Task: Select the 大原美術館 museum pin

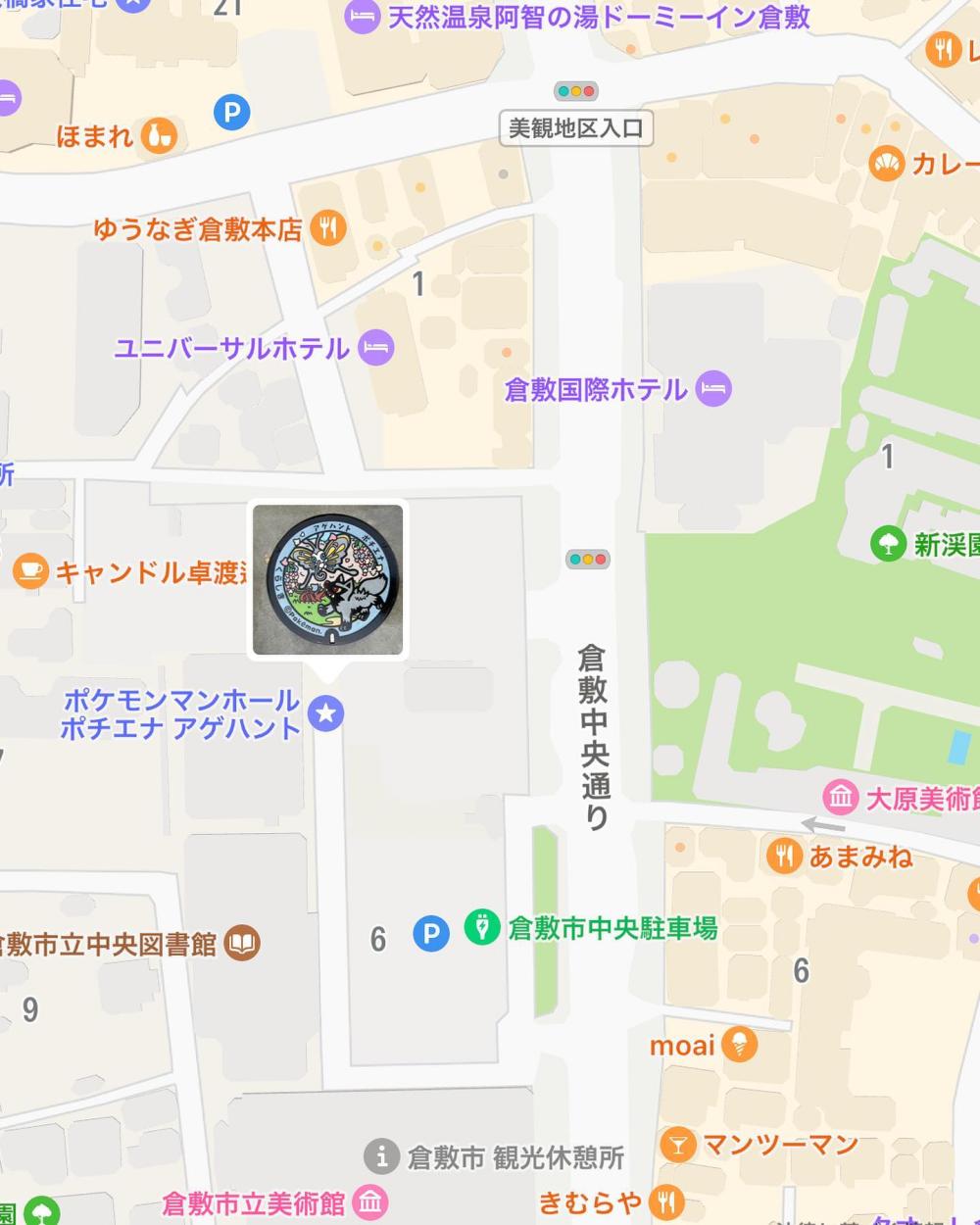Action: pyautogui.click(x=841, y=797)
